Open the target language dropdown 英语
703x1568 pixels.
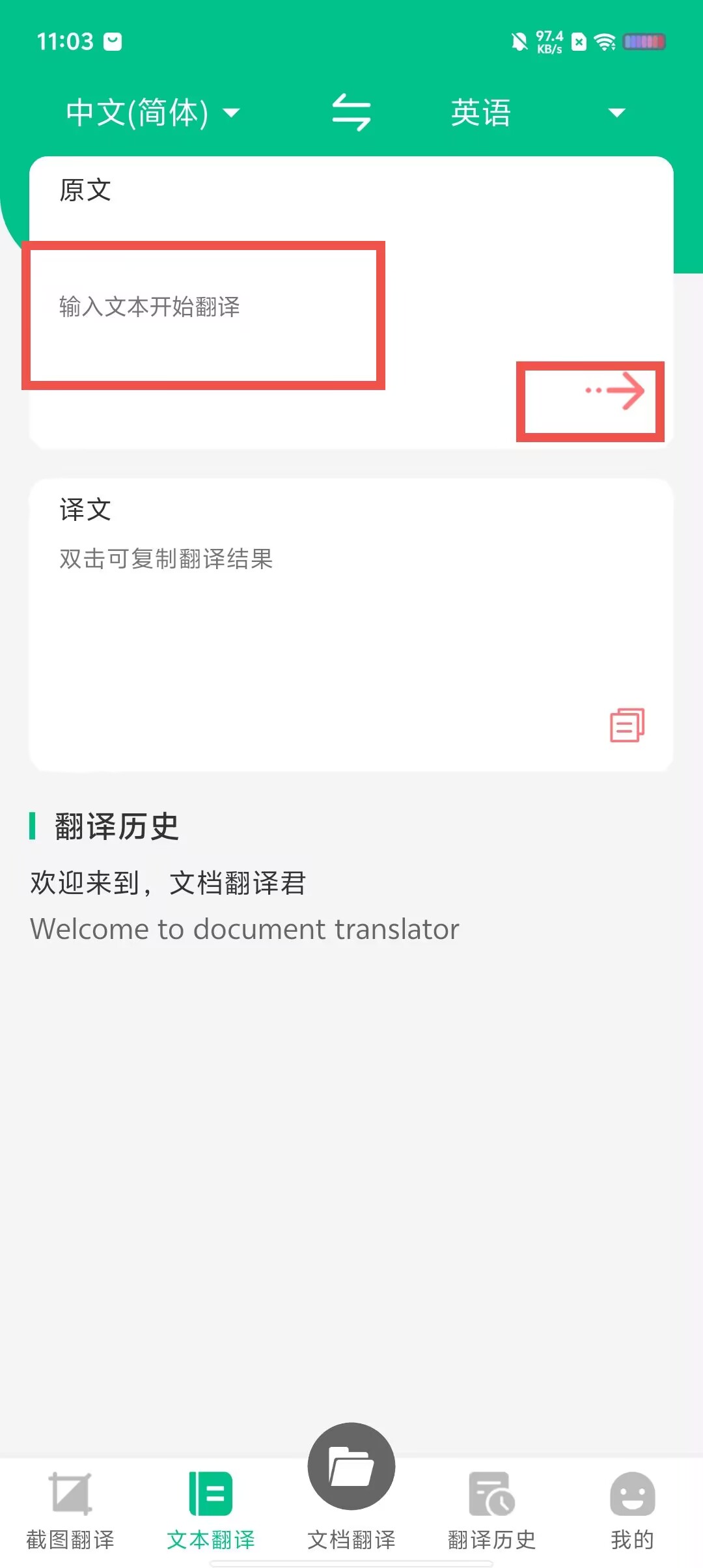tap(537, 113)
